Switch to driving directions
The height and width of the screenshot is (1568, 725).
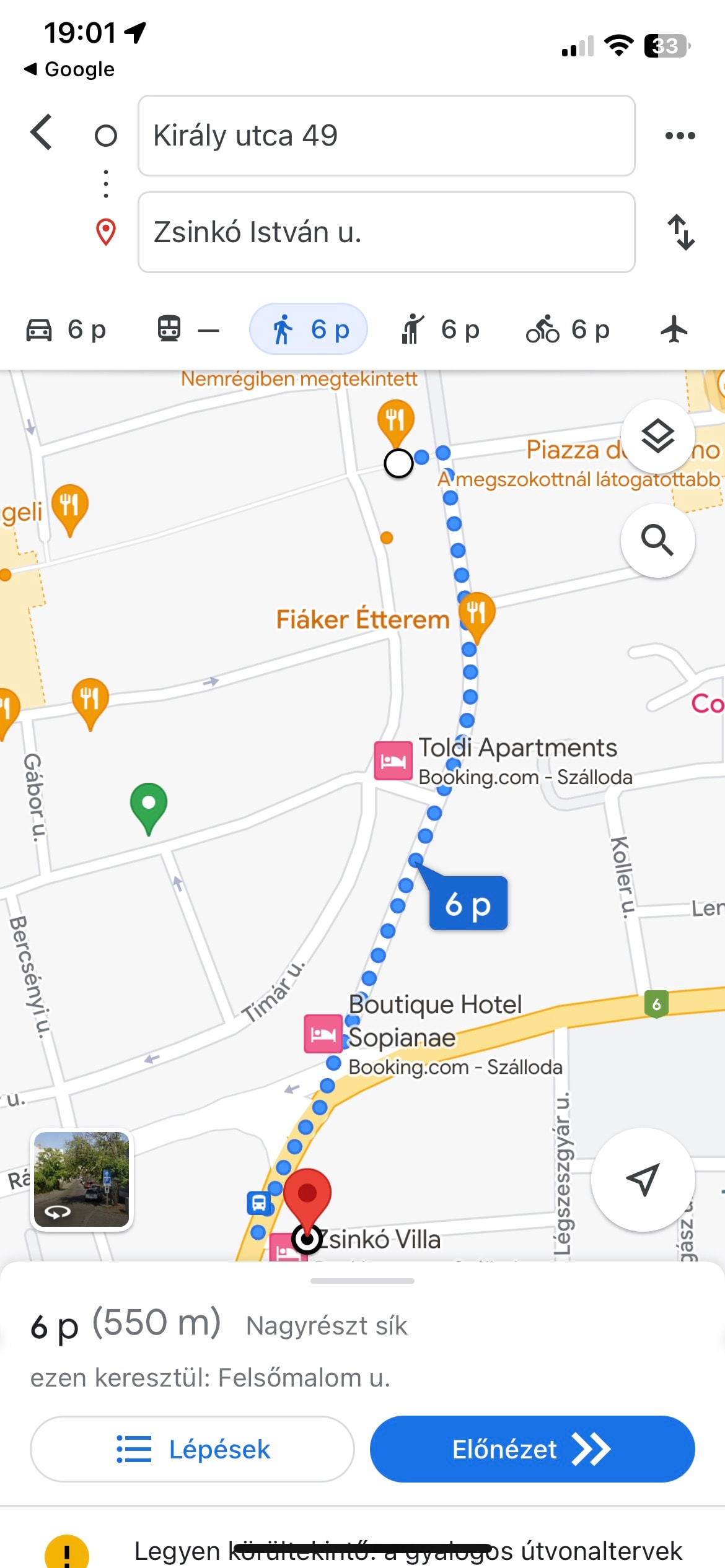click(x=66, y=329)
